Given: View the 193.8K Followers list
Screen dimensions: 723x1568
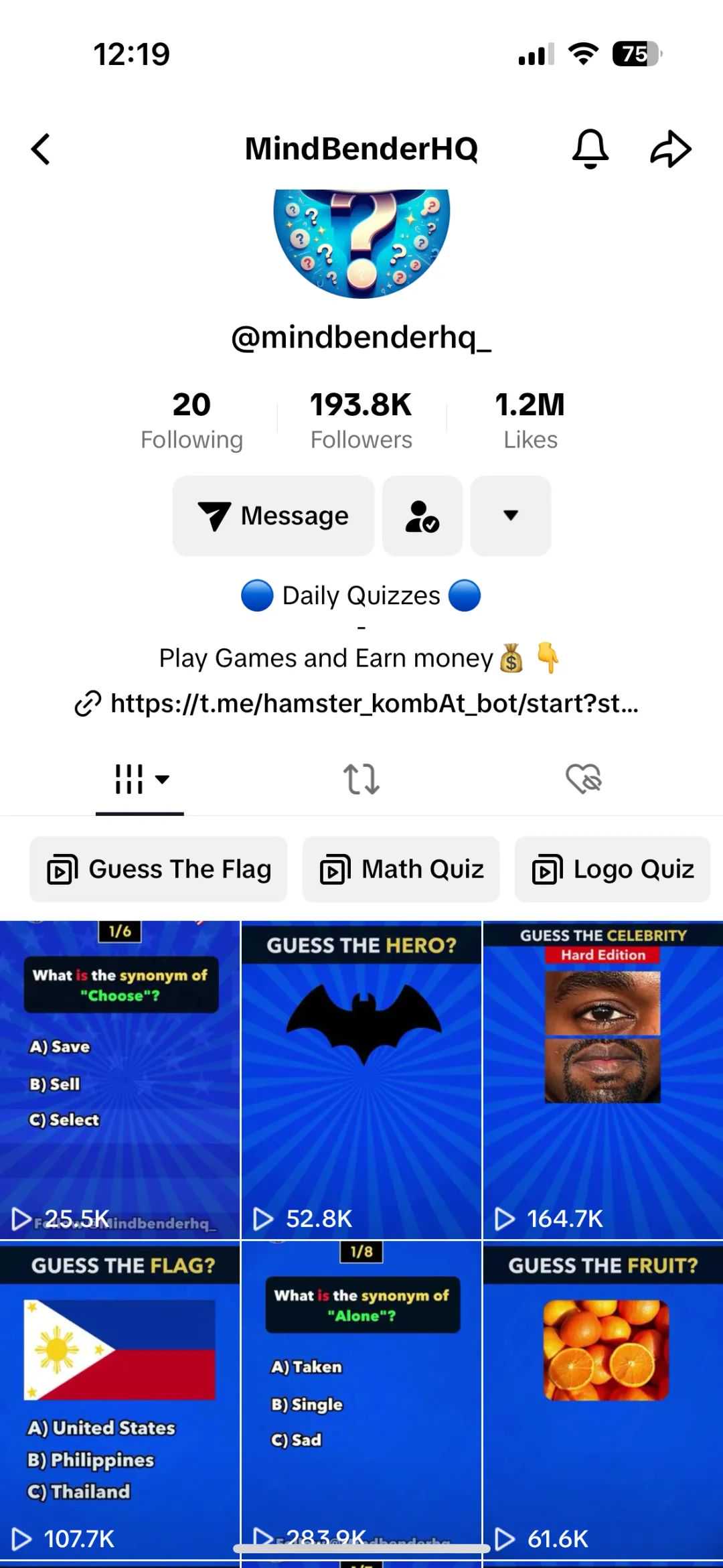Looking at the screenshot, I should (361, 421).
